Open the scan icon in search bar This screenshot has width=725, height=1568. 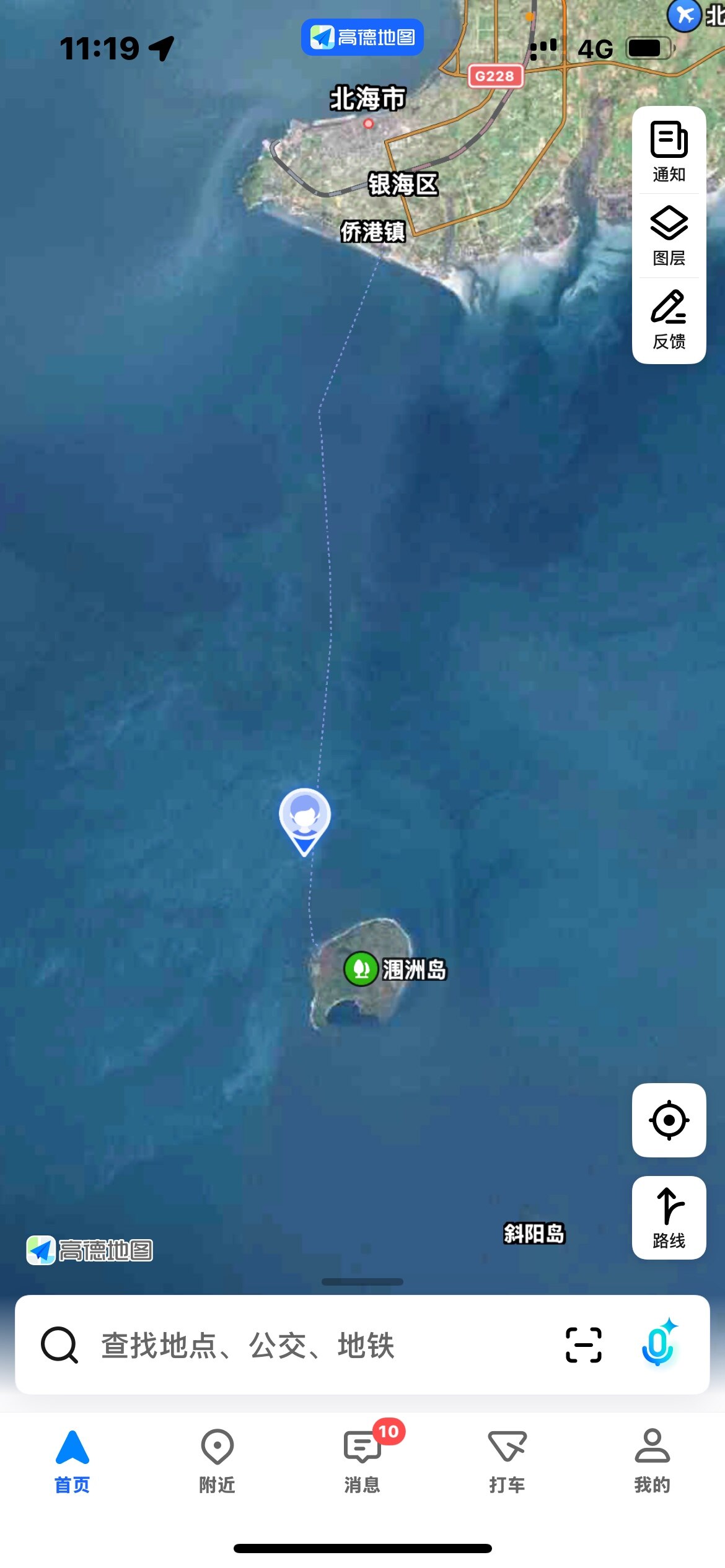point(583,1345)
